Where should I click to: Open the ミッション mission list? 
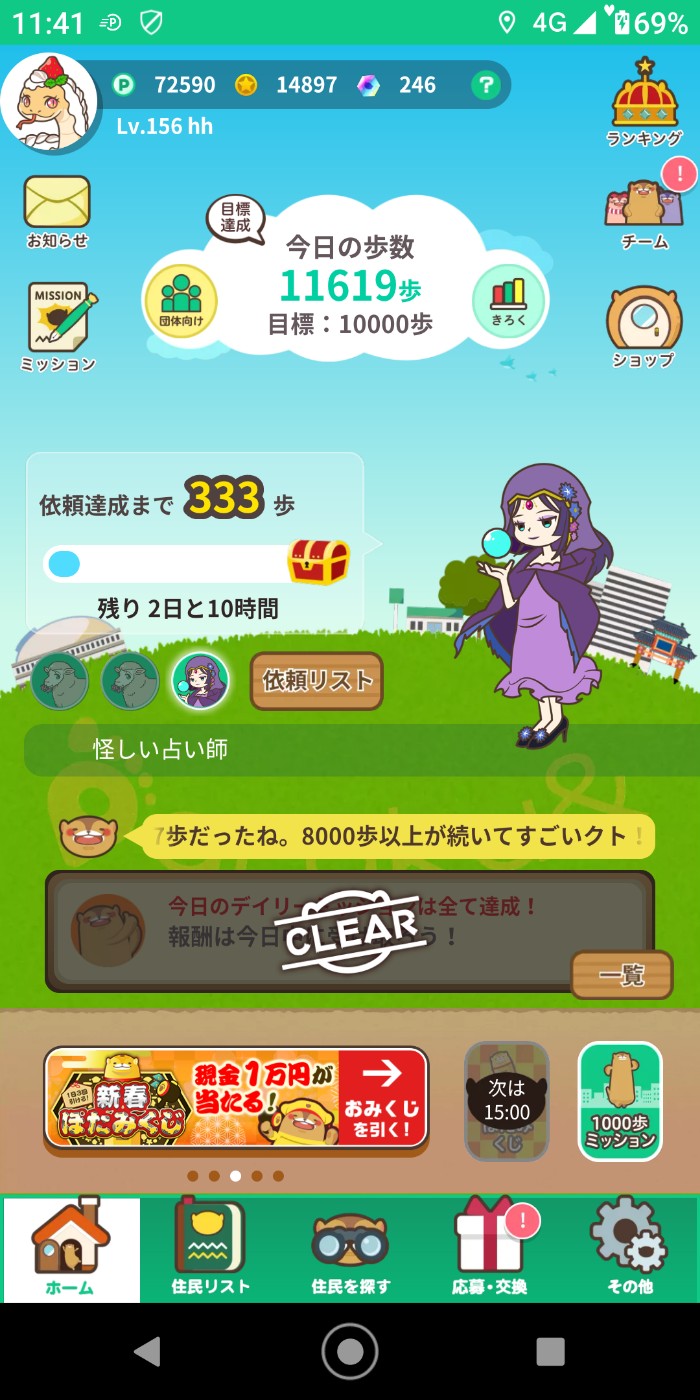point(58,327)
